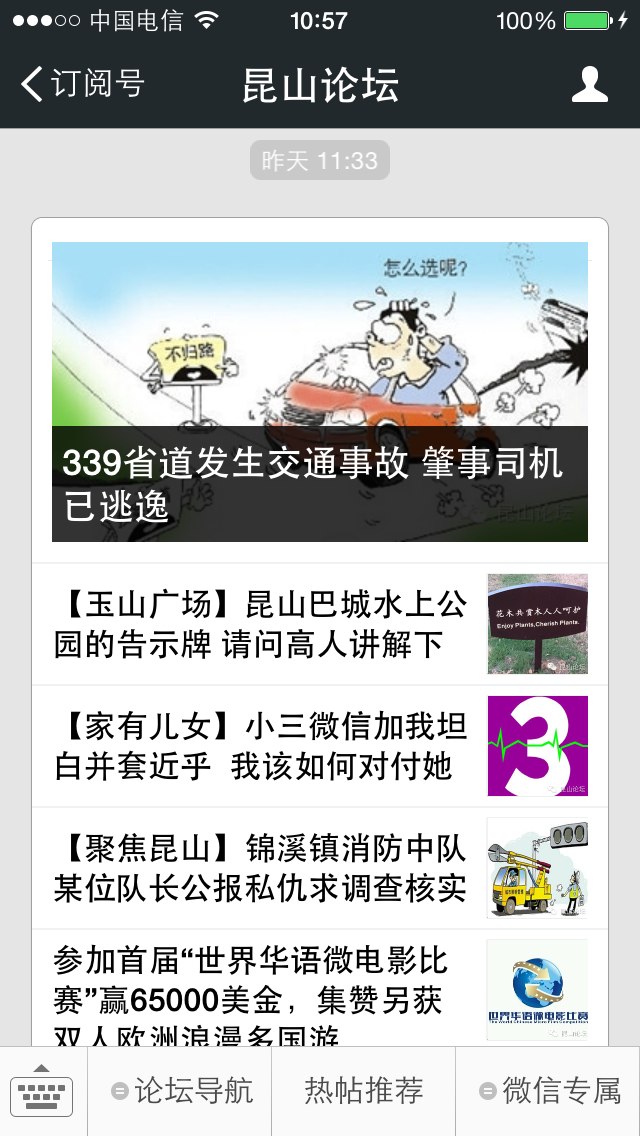Open the 玉山广场 水上公园告示牌 post
Screen dimensions: 640x1136
point(320,624)
